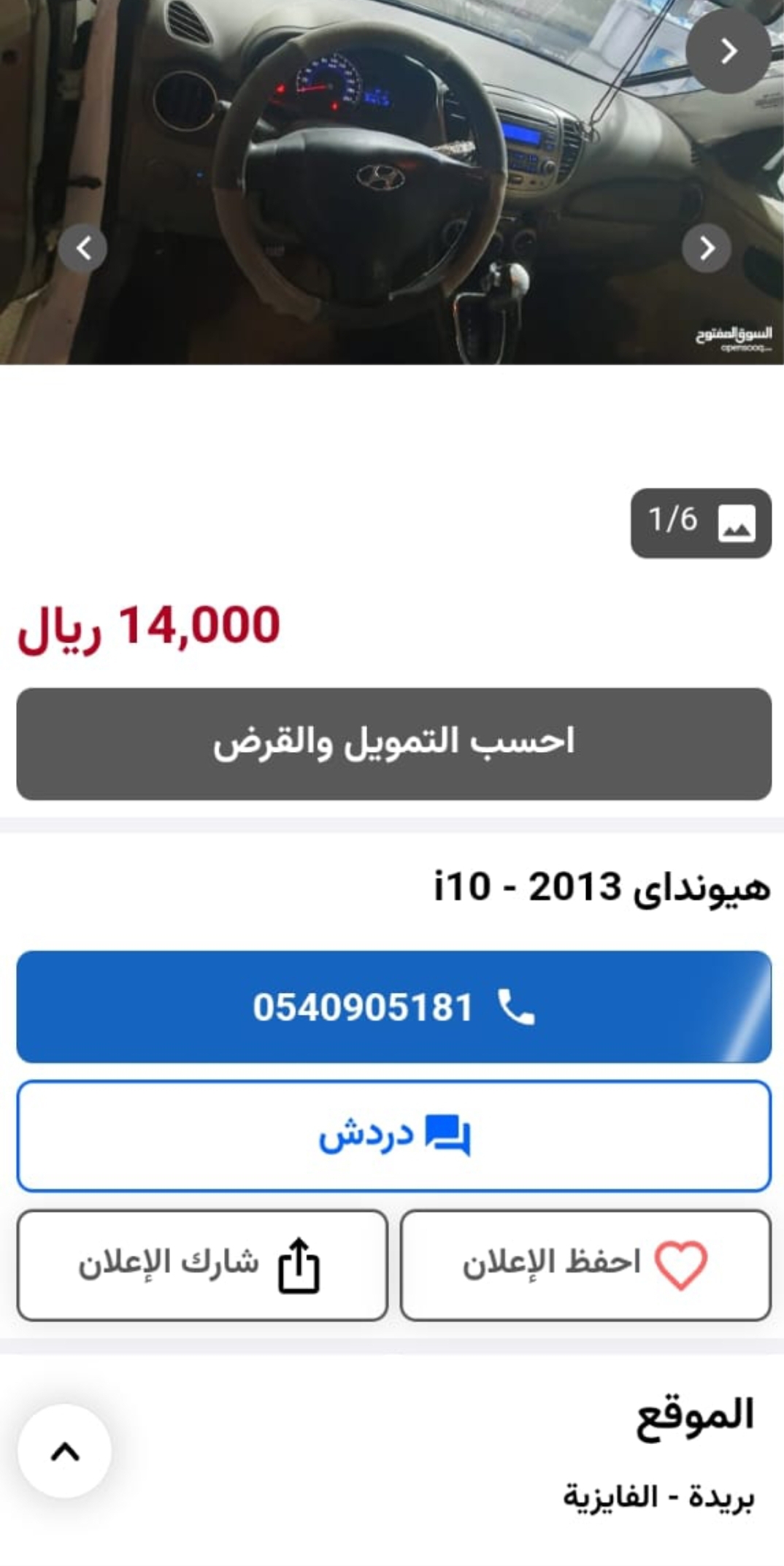Start a chat with the seller (دردش)
This screenshot has height=1566, width=784.
(393, 1136)
